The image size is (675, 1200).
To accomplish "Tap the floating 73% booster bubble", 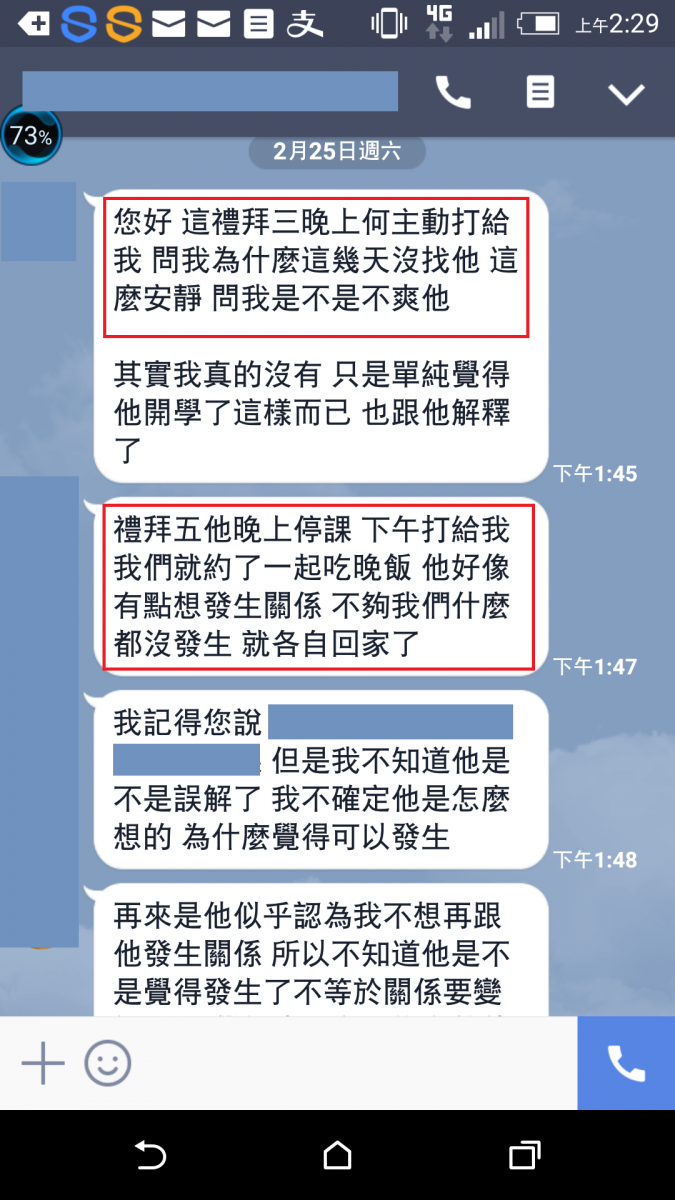I will pyautogui.click(x=31, y=136).
